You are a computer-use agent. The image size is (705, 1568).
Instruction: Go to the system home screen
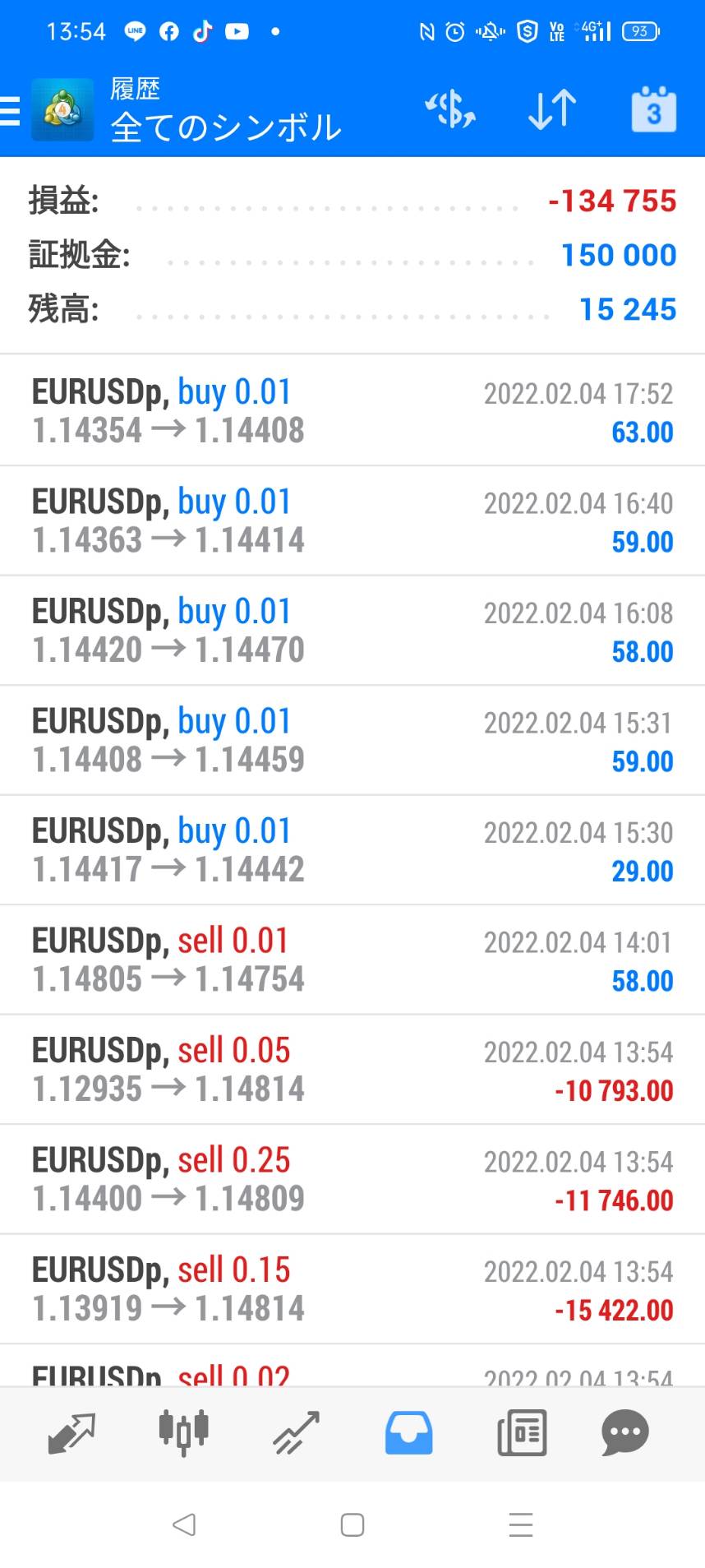pyautogui.click(x=352, y=1524)
